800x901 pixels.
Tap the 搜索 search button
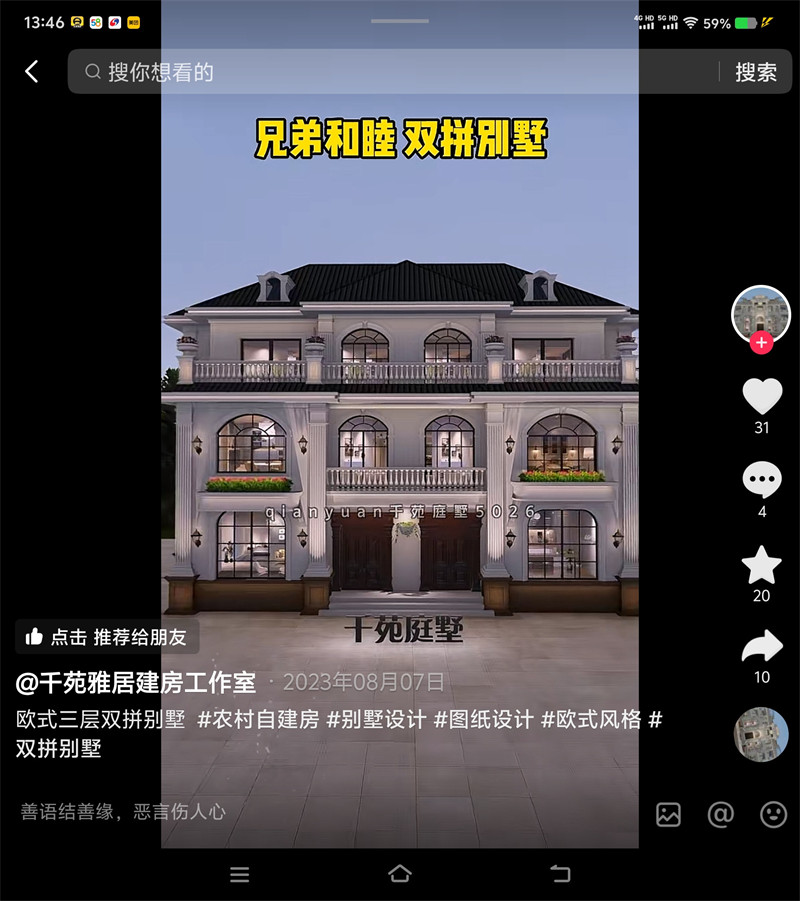[756, 72]
